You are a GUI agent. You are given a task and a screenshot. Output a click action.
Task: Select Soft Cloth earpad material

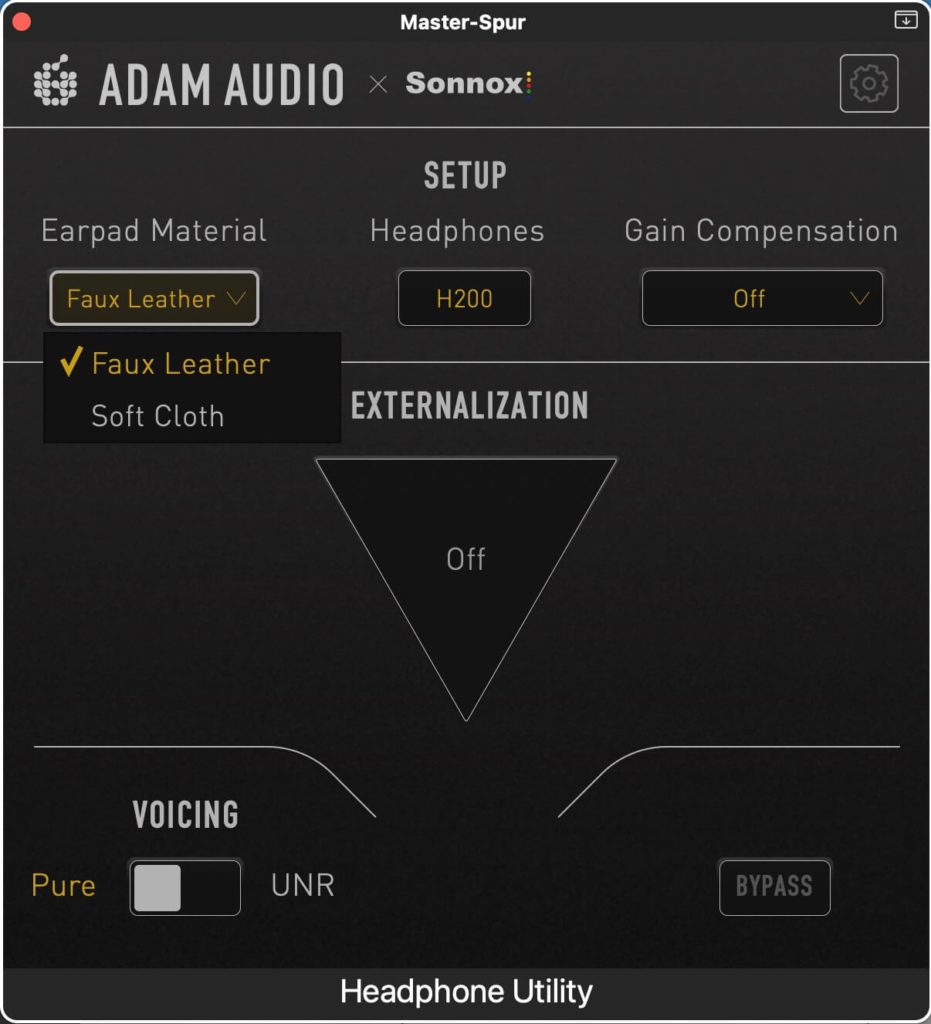[158, 416]
